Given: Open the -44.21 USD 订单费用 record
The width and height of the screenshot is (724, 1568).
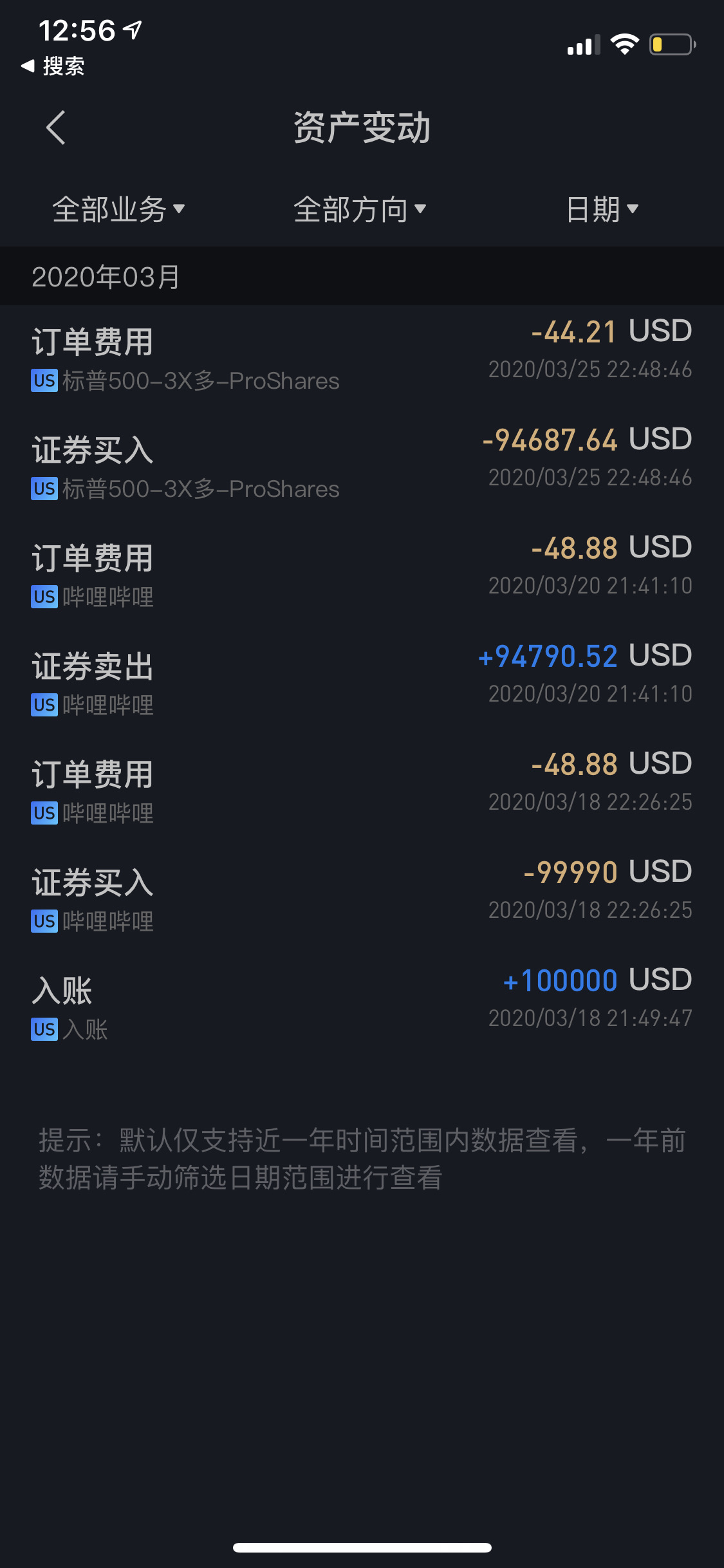Looking at the screenshot, I should click(362, 359).
